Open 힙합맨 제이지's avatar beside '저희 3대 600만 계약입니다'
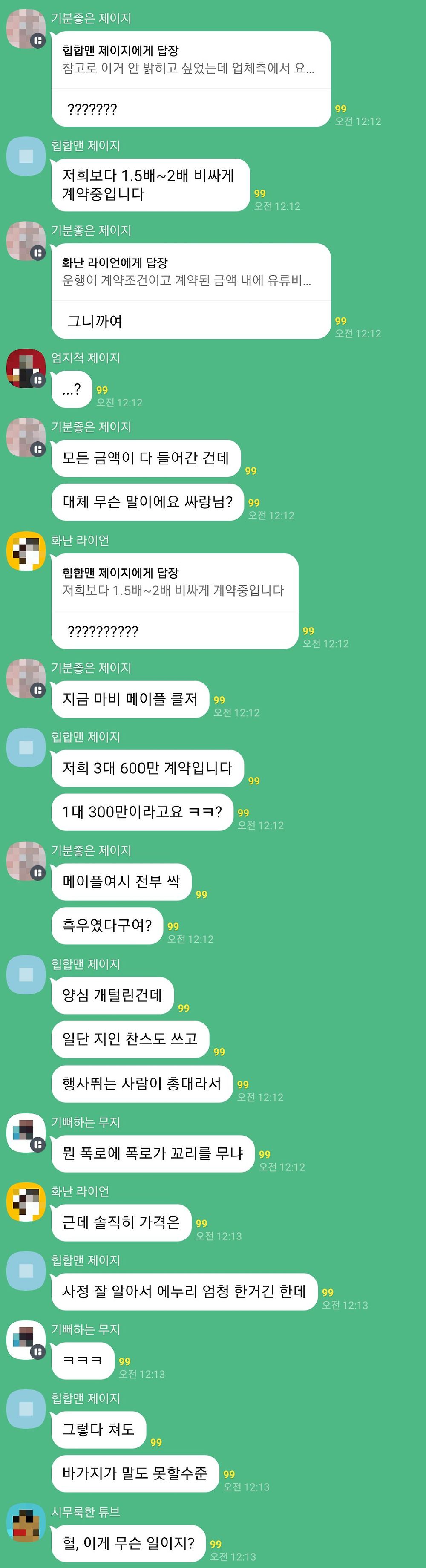This screenshot has height=1568, width=426. (x=26, y=747)
